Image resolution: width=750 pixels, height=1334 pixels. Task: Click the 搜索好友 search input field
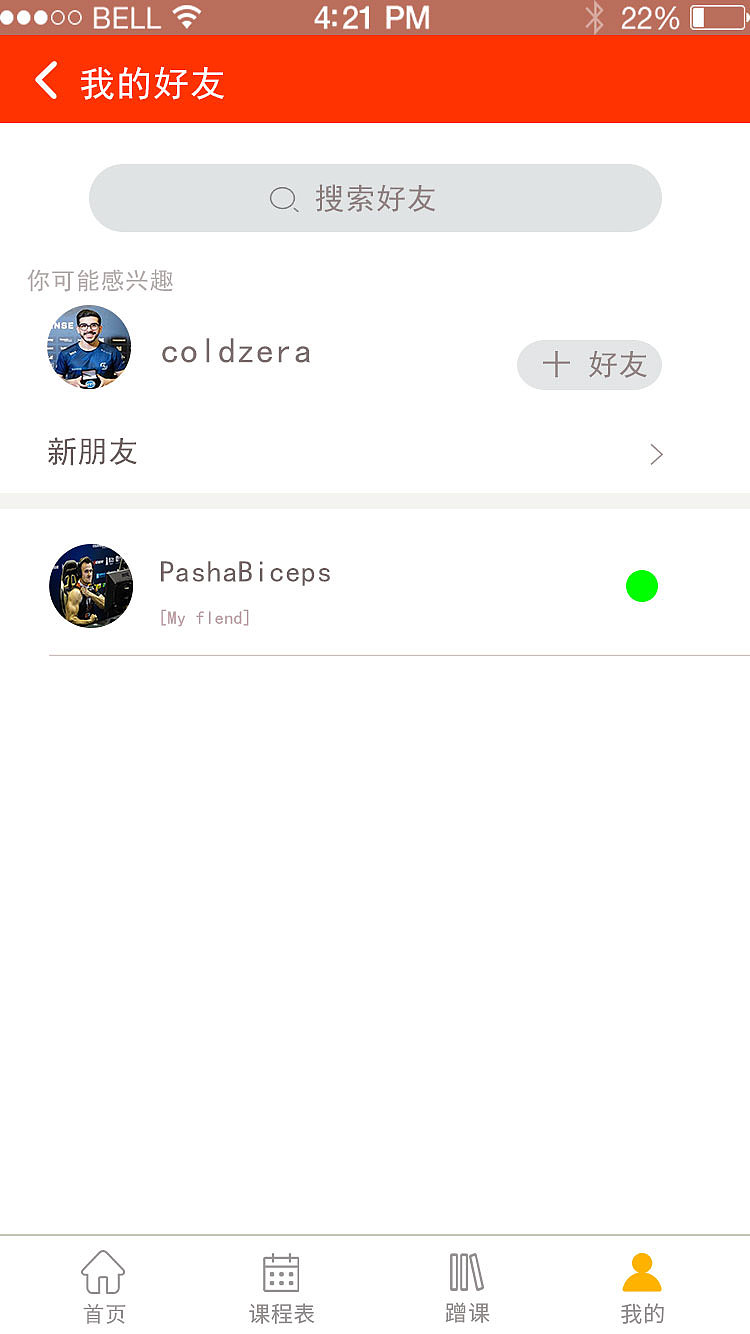click(x=375, y=199)
